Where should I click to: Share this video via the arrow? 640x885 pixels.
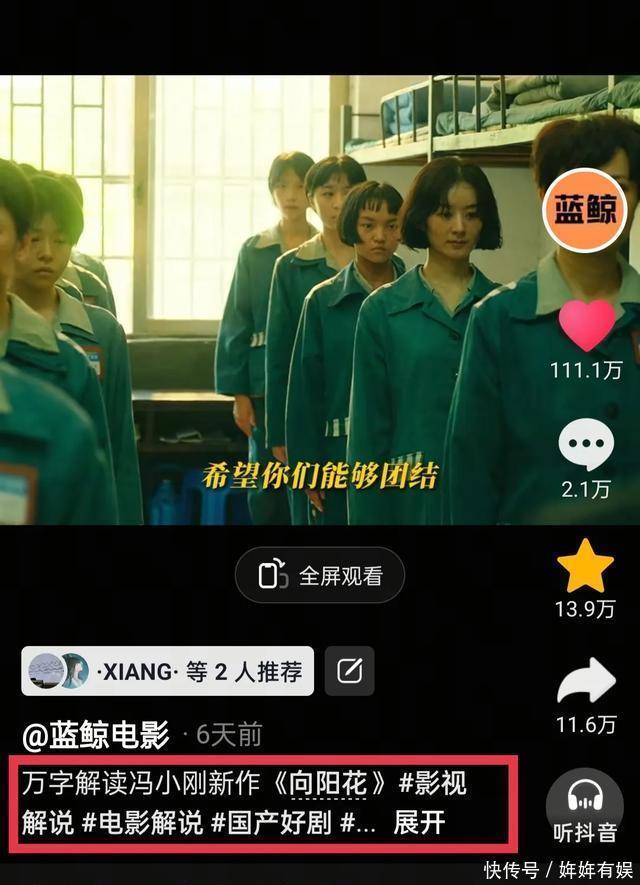coord(586,682)
